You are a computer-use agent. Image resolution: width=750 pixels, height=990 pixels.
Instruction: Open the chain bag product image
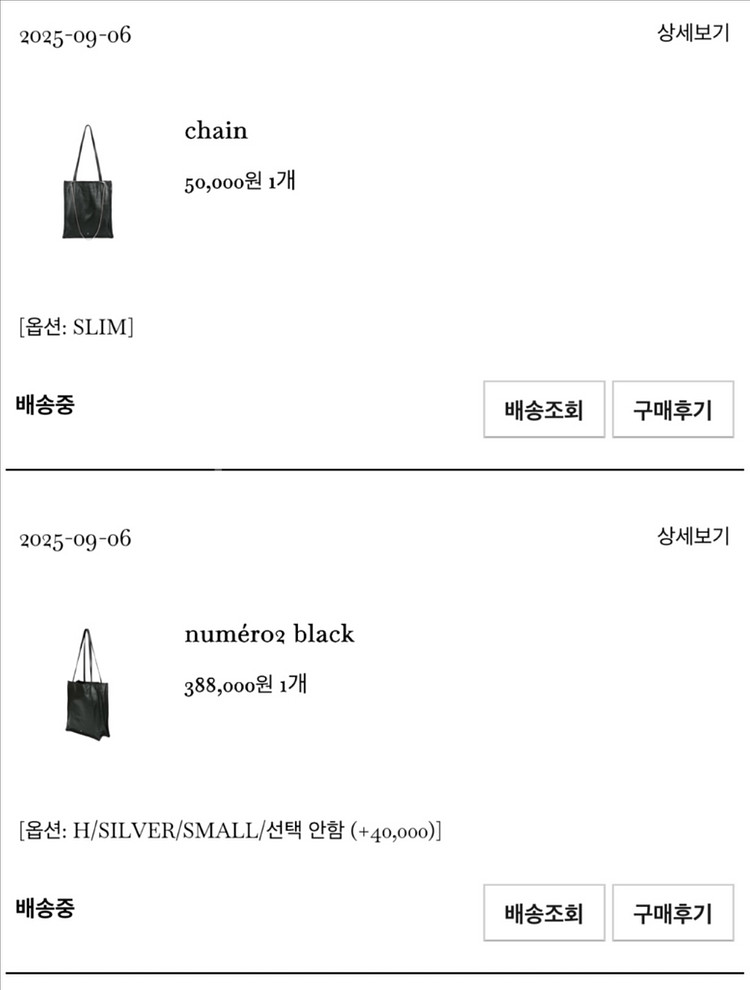pyautogui.click(x=88, y=182)
